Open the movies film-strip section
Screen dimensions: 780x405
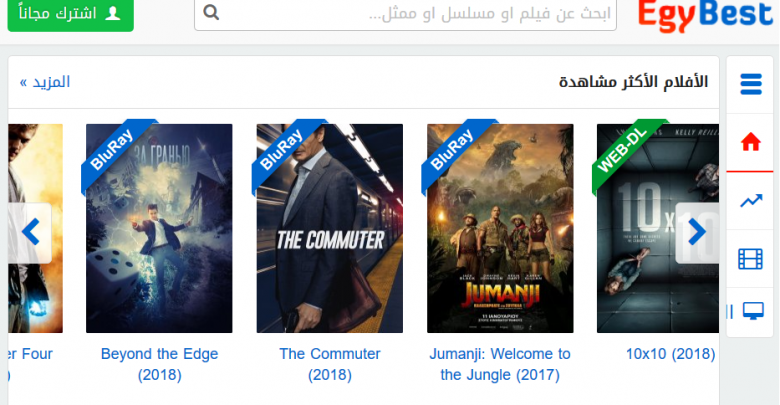tap(751, 259)
